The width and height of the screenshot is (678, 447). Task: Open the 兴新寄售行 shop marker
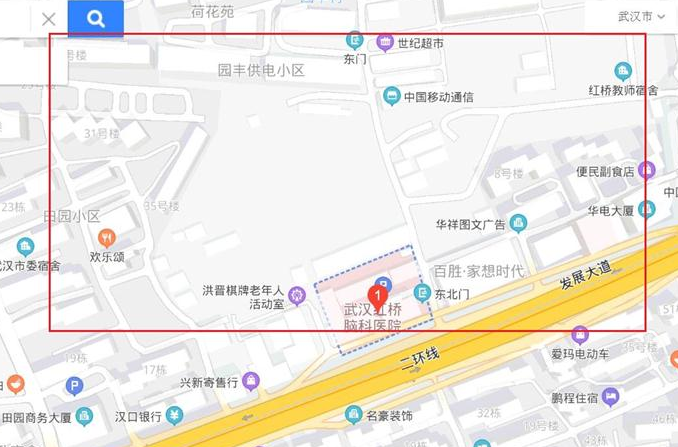pos(251,380)
